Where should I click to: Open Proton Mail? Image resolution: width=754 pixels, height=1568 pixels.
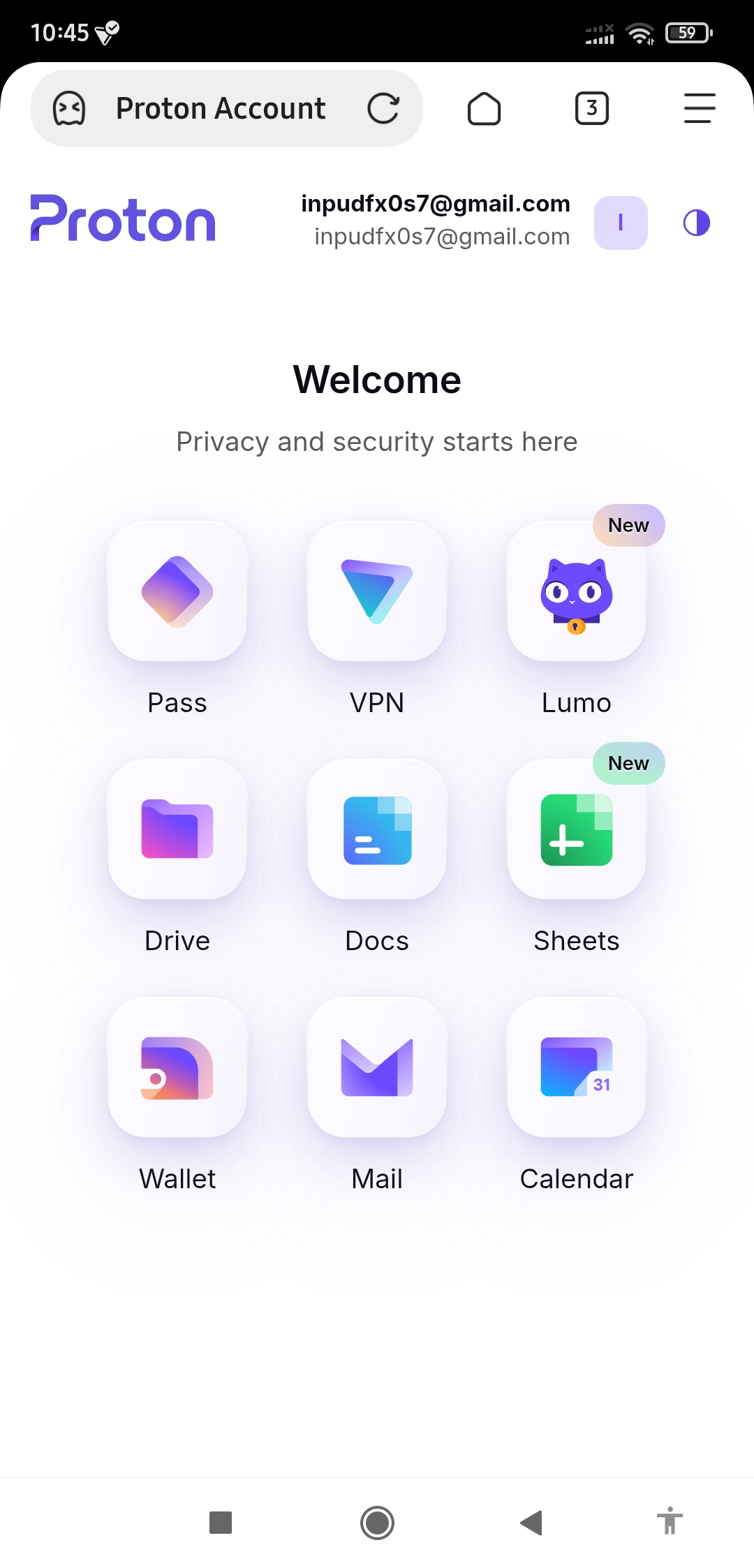[377, 1067]
